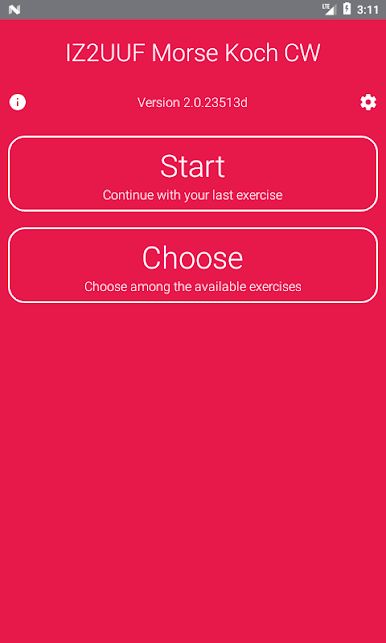Open the settings gear
The image size is (386, 643).
coord(368,102)
